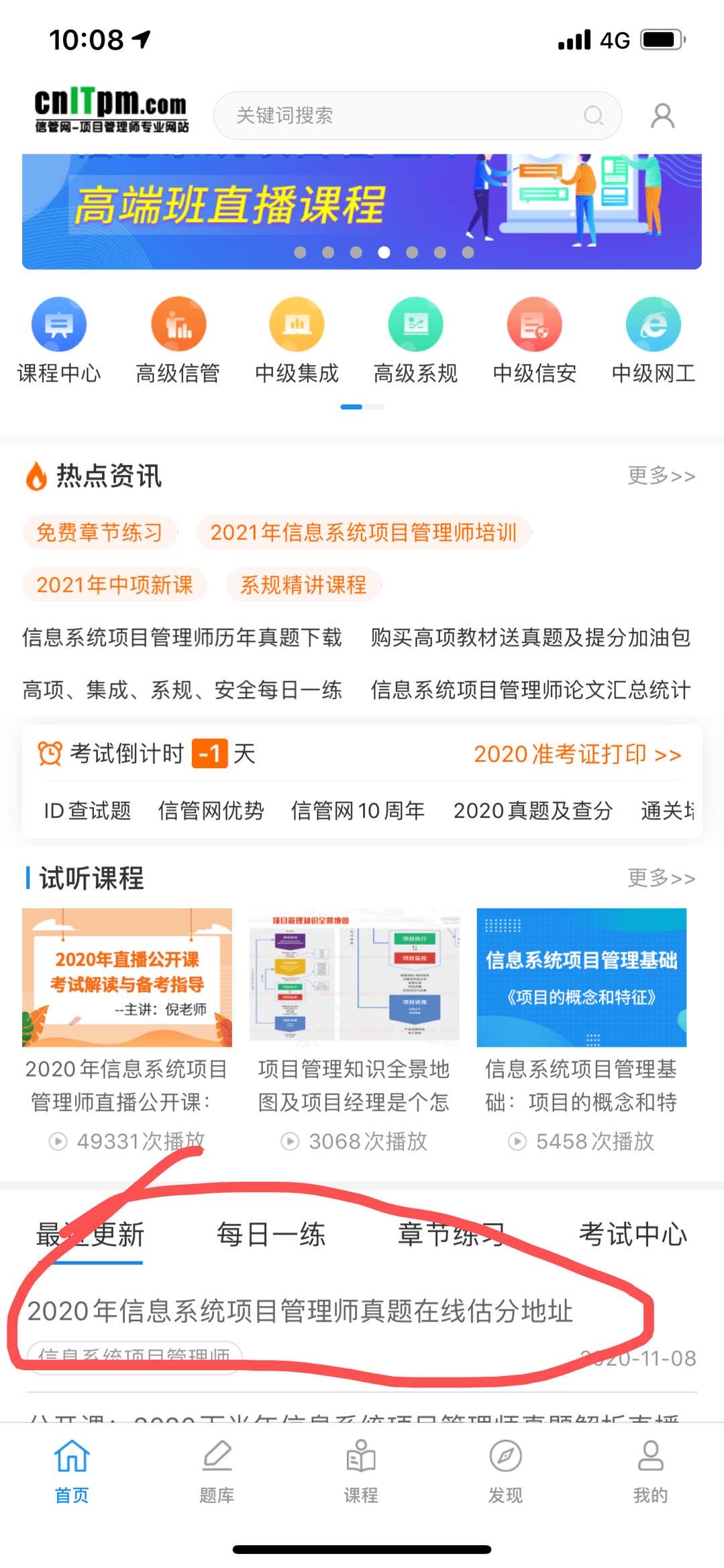Open 信息系统项目管理师历年真题下载
724x1568 pixels.
pyautogui.click(x=182, y=637)
